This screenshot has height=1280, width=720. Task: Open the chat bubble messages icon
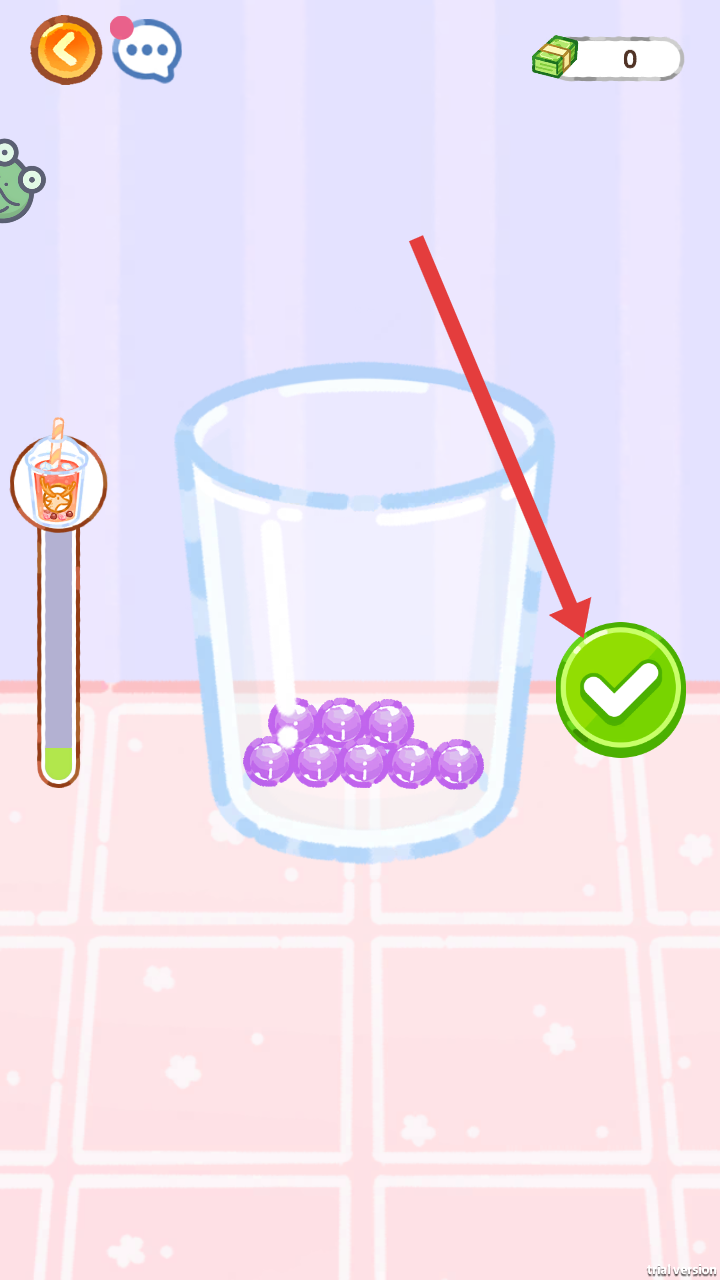tap(147, 51)
